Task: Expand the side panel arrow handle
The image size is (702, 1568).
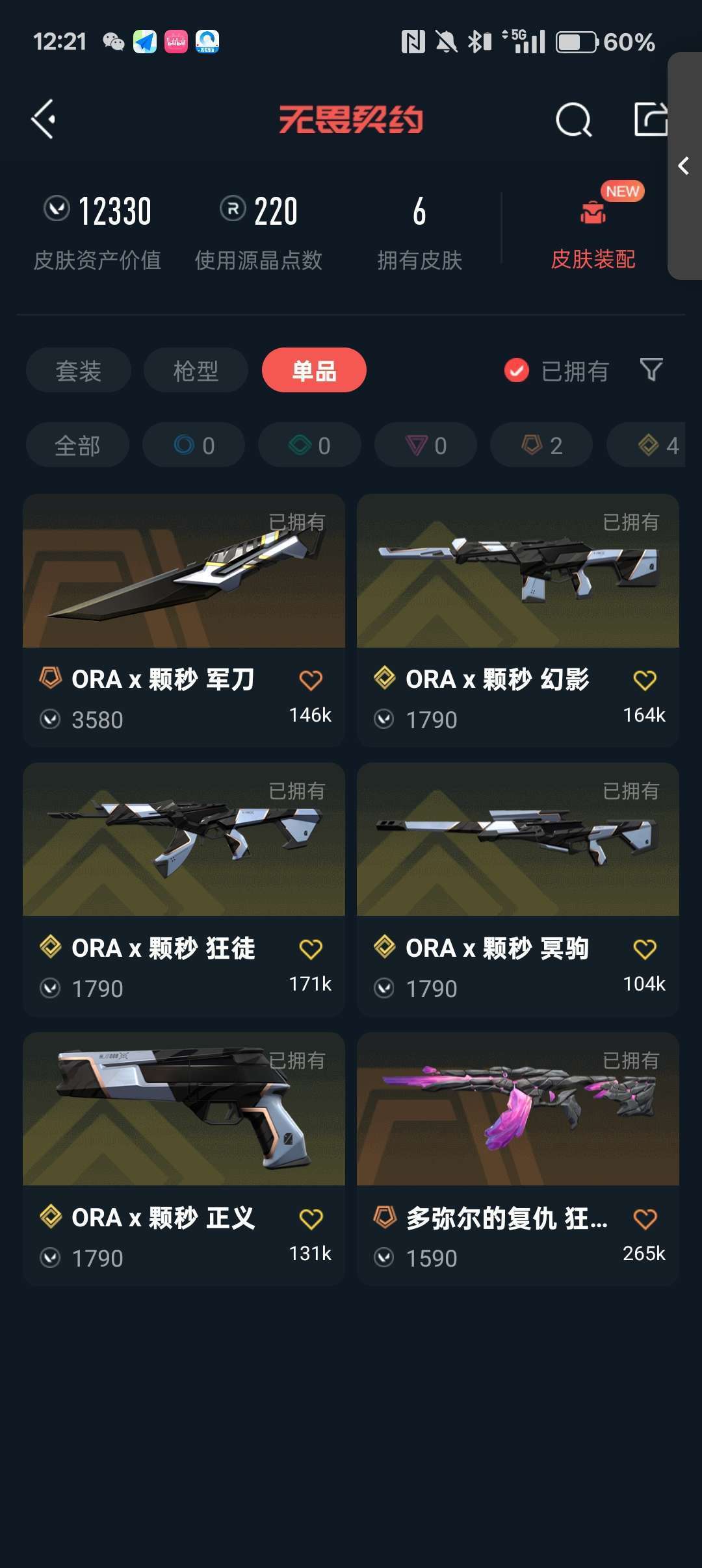Action: [684, 166]
